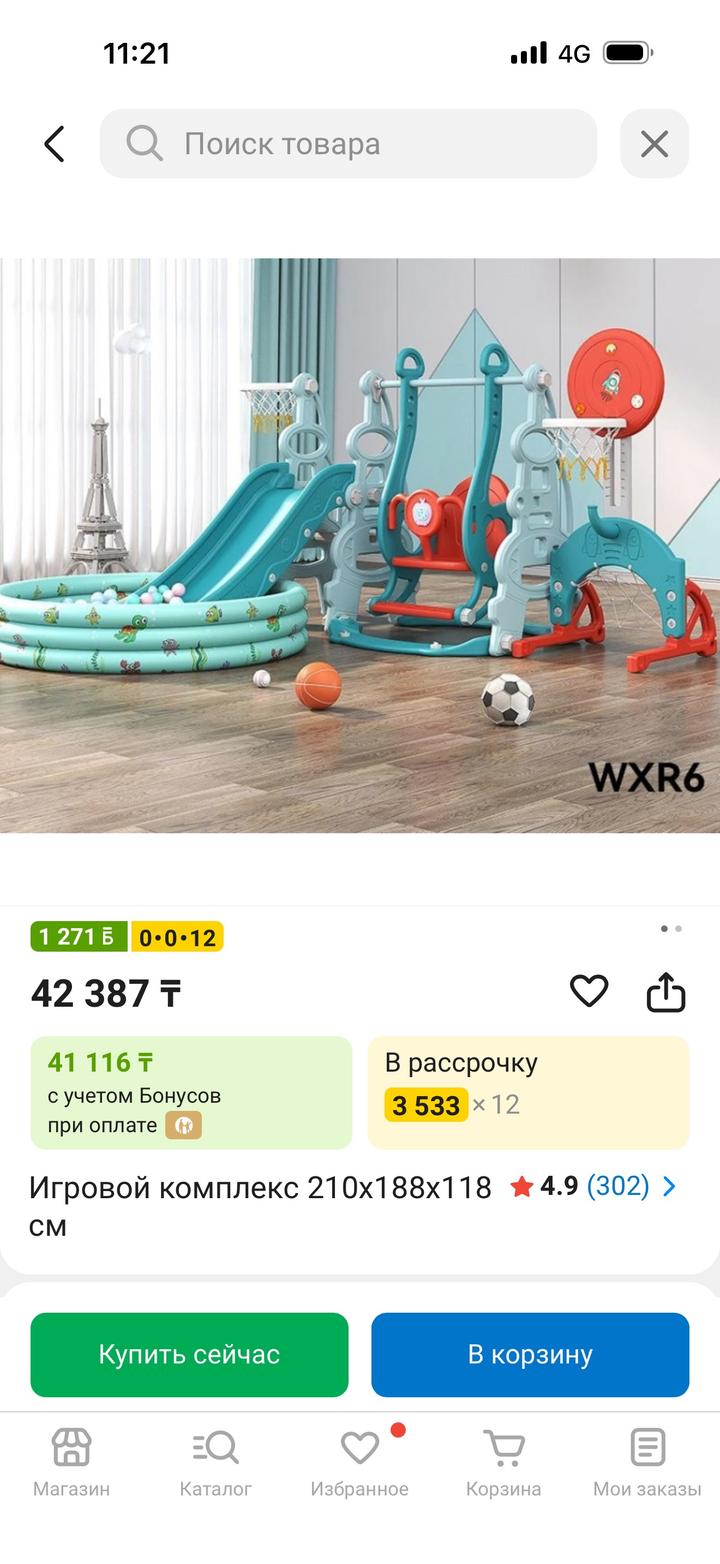Tap Купить сейчас to buy now

point(189,1354)
